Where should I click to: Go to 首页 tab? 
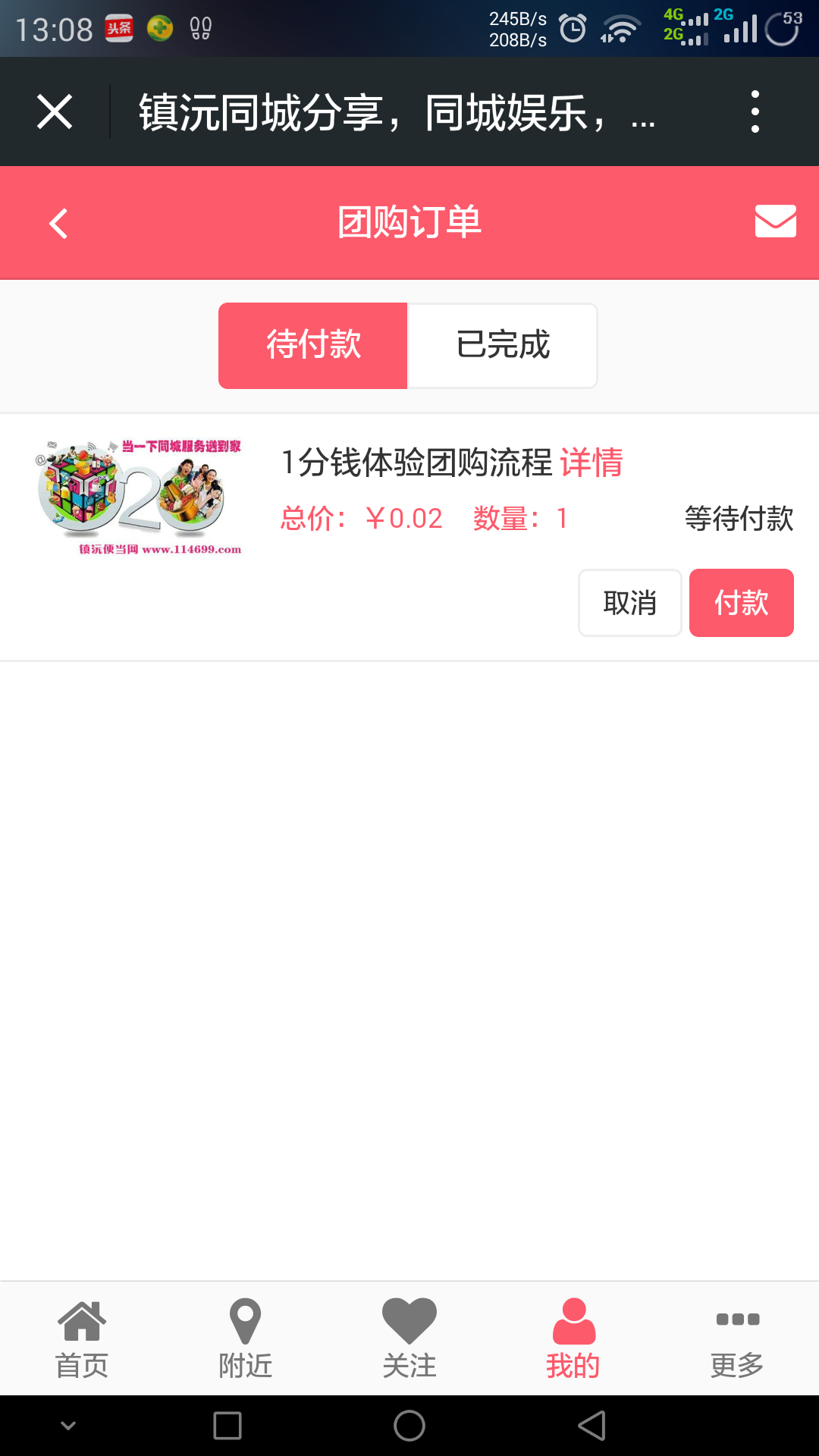[82, 1338]
